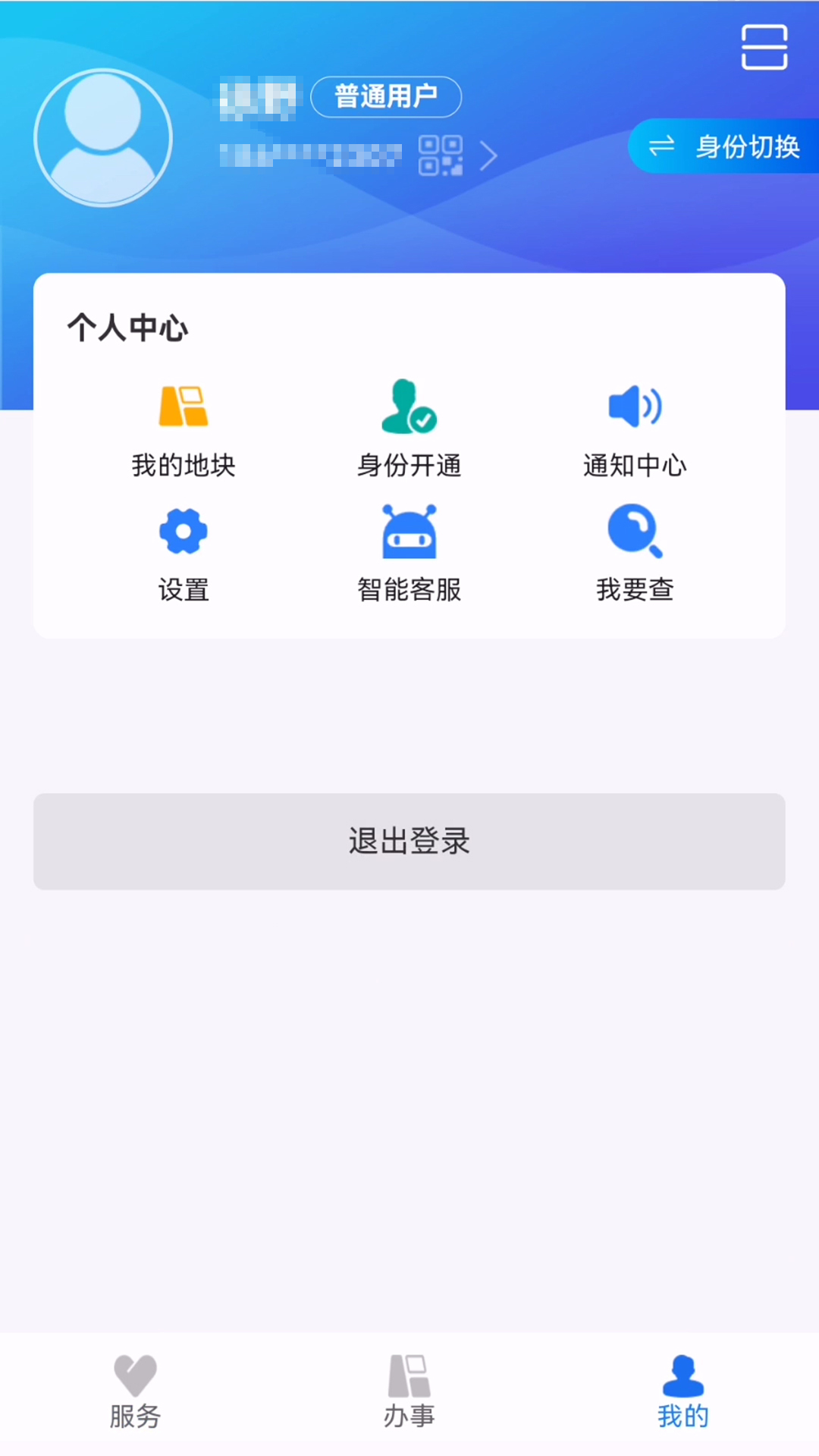Viewport: 819px width, 1456px height.
Task: Click the person icon above 我的
Action: coord(682,1367)
